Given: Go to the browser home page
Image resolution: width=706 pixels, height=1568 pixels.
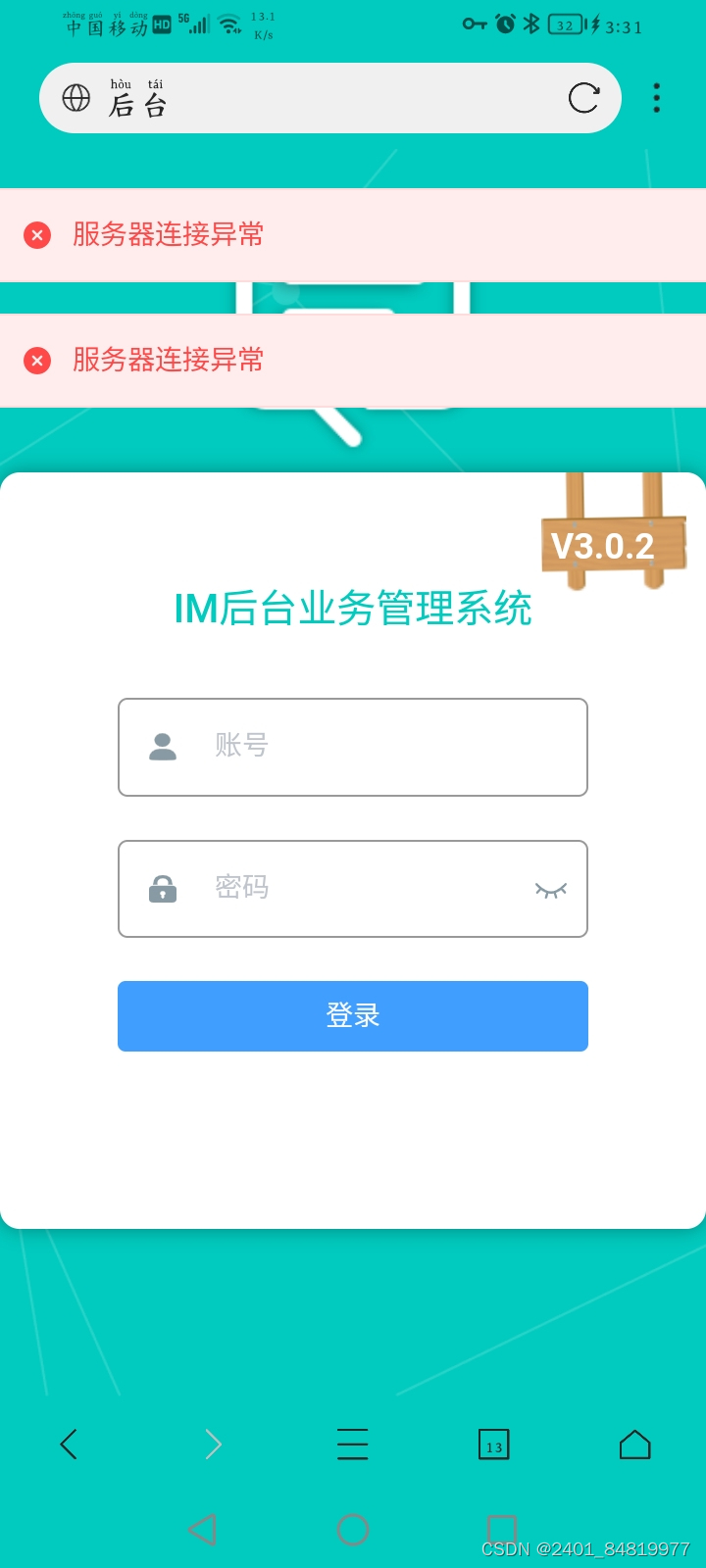Looking at the screenshot, I should coord(635,1445).
